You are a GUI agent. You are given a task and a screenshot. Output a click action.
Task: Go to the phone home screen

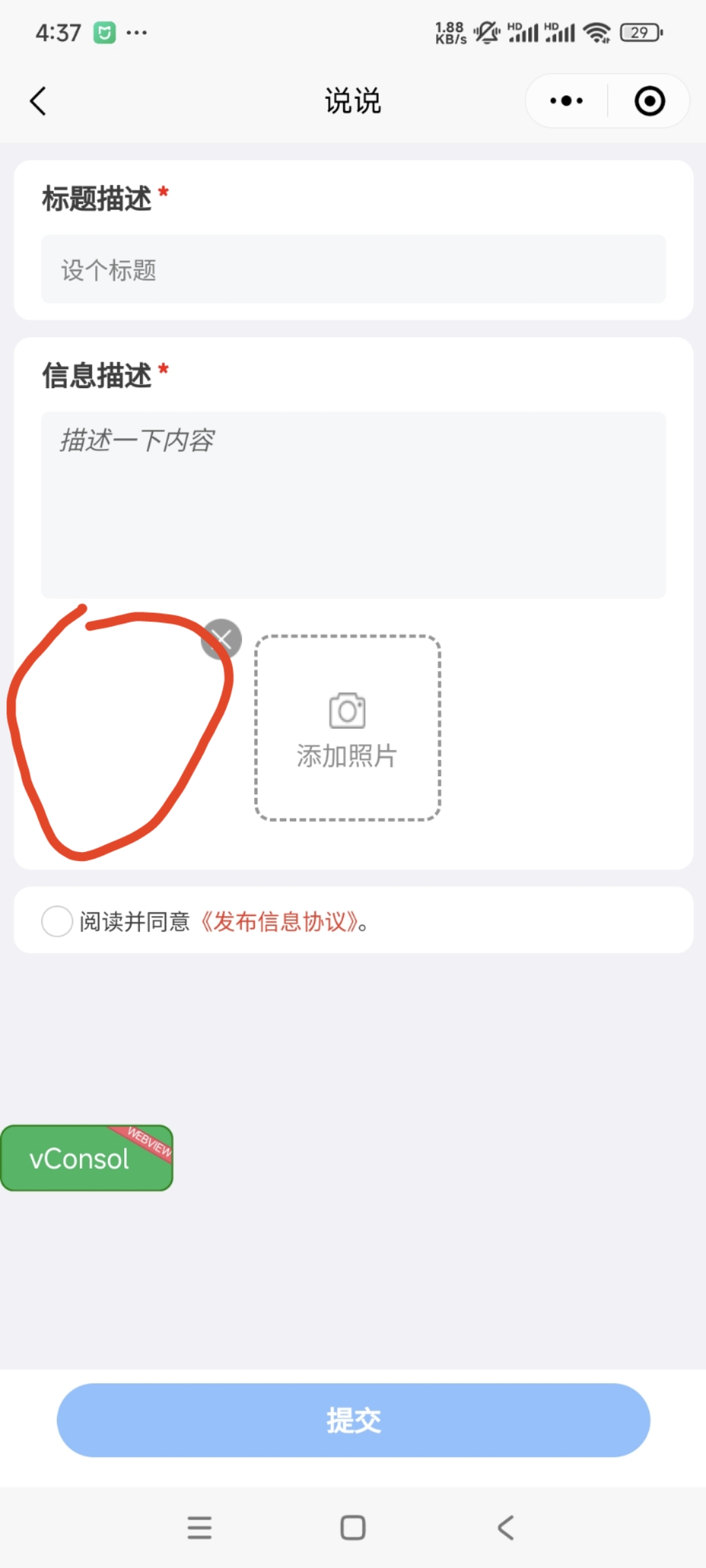point(353,1528)
